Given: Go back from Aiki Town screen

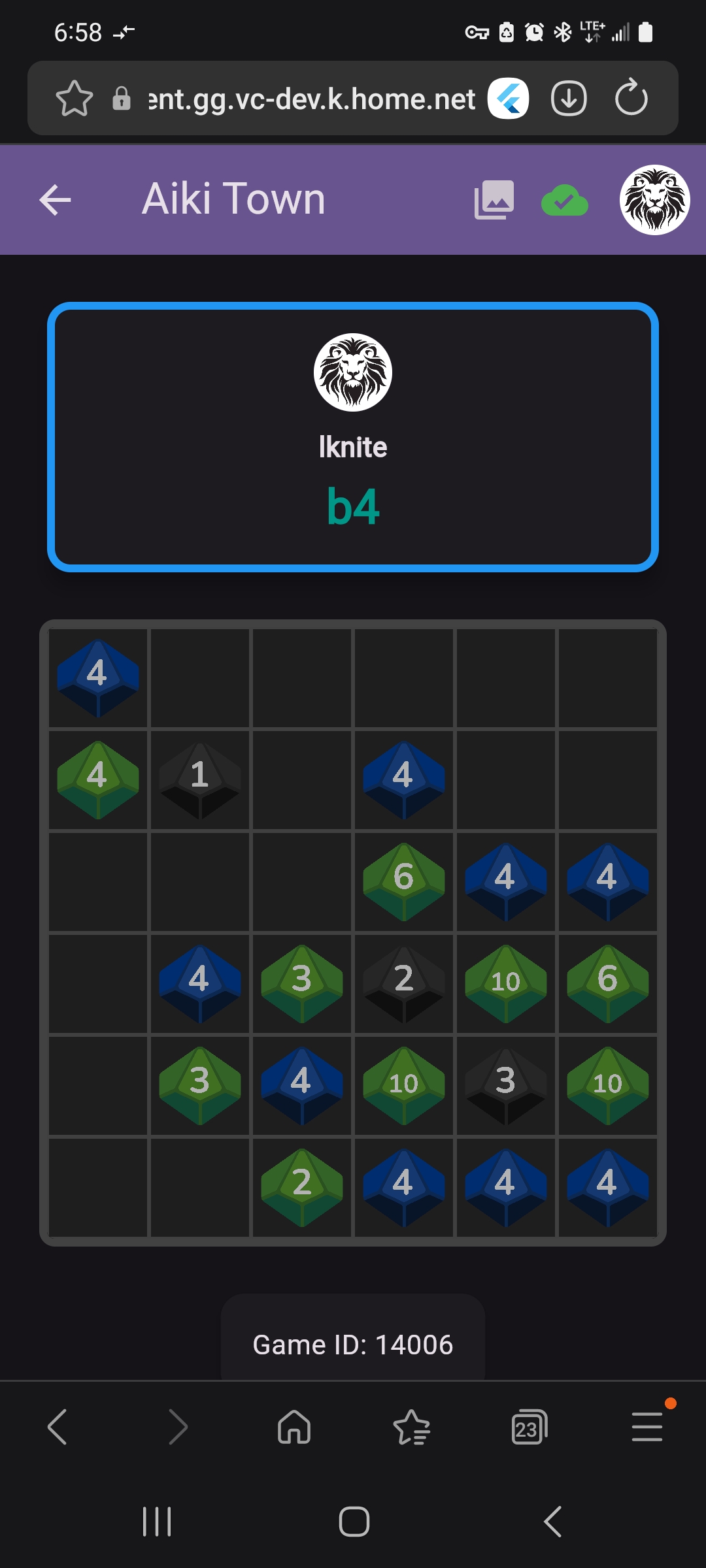Looking at the screenshot, I should [55, 200].
